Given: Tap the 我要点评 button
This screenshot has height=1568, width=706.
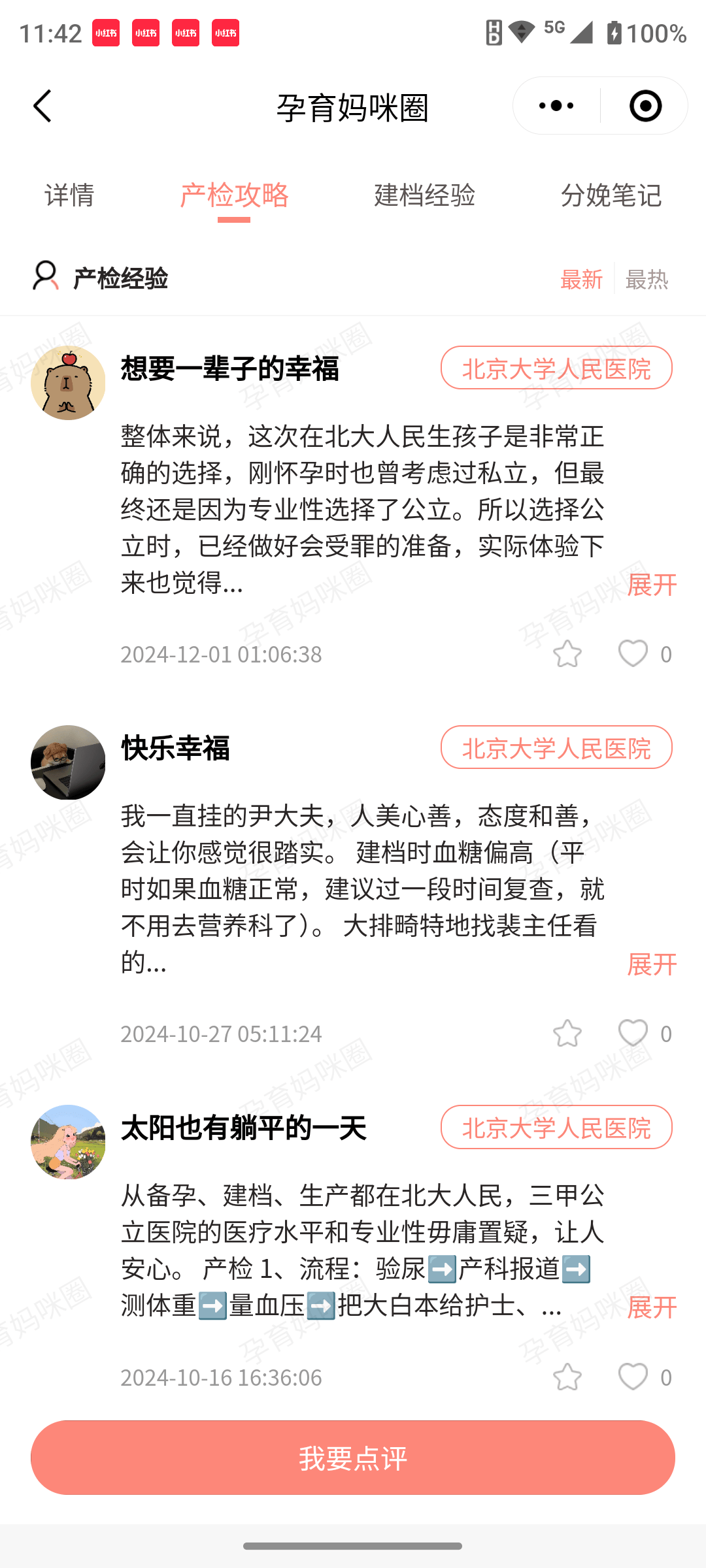Looking at the screenshot, I should coord(353,1458).
